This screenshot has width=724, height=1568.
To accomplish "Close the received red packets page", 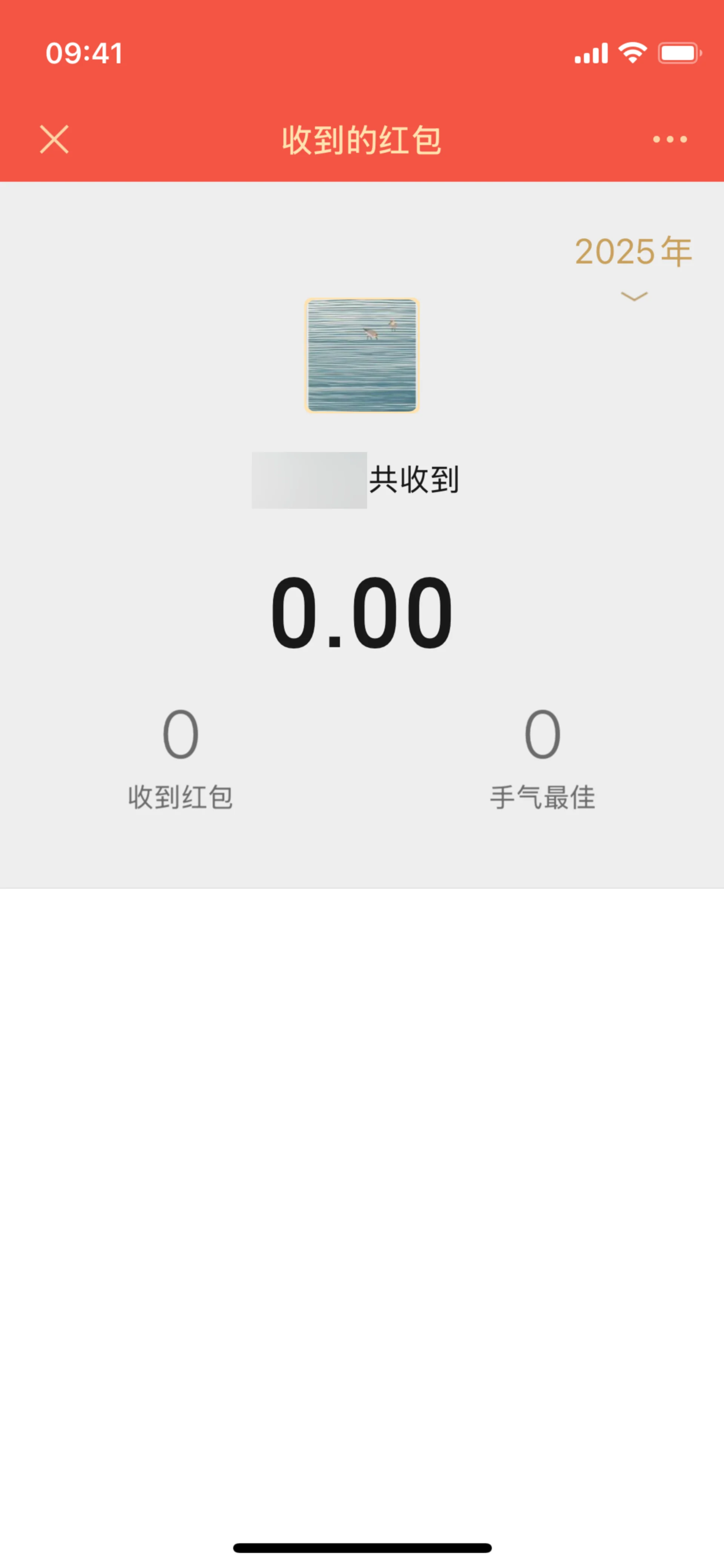I will pyautogui.click(x=54, y=140).
